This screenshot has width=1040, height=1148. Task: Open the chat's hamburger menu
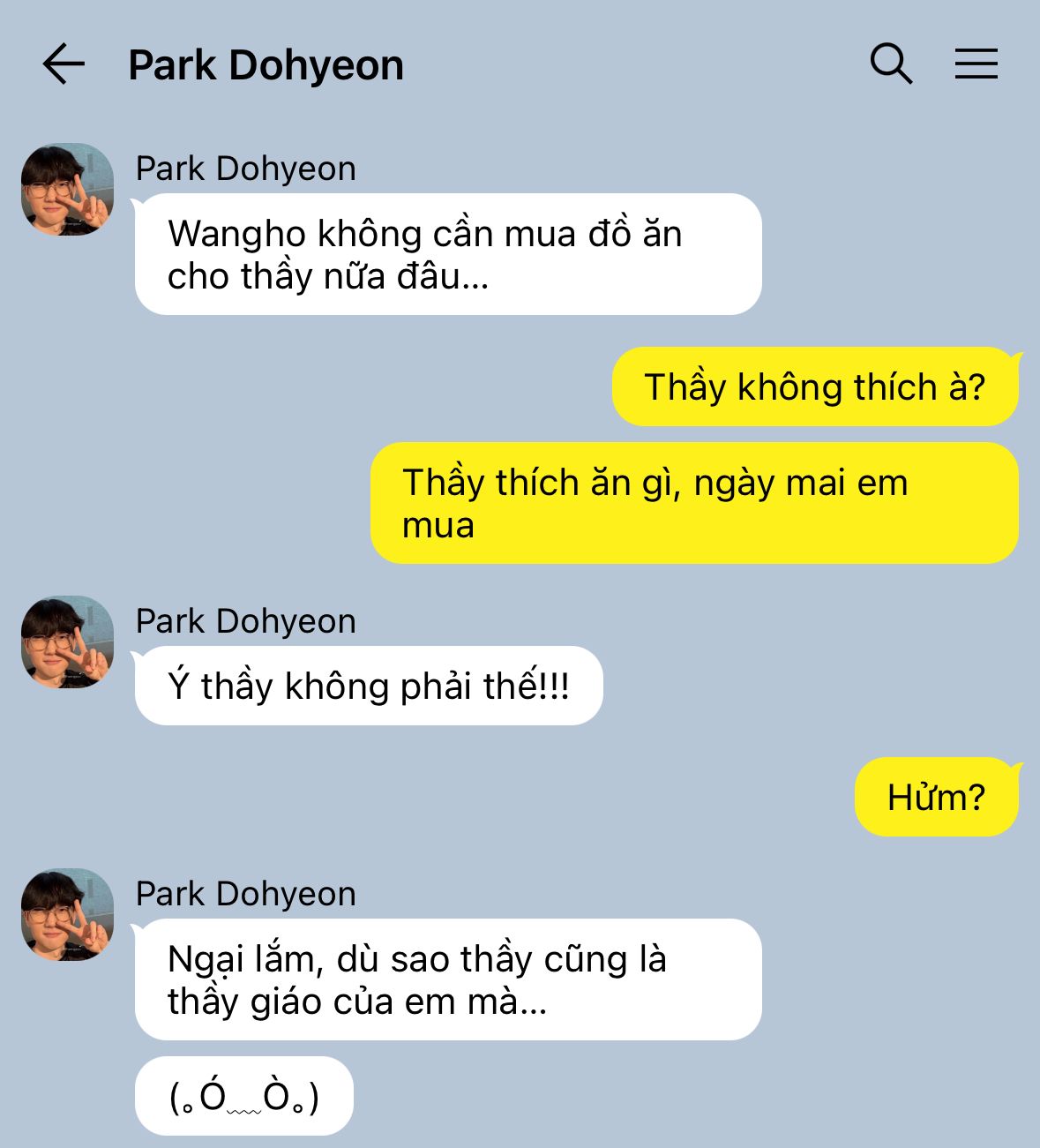976,64
